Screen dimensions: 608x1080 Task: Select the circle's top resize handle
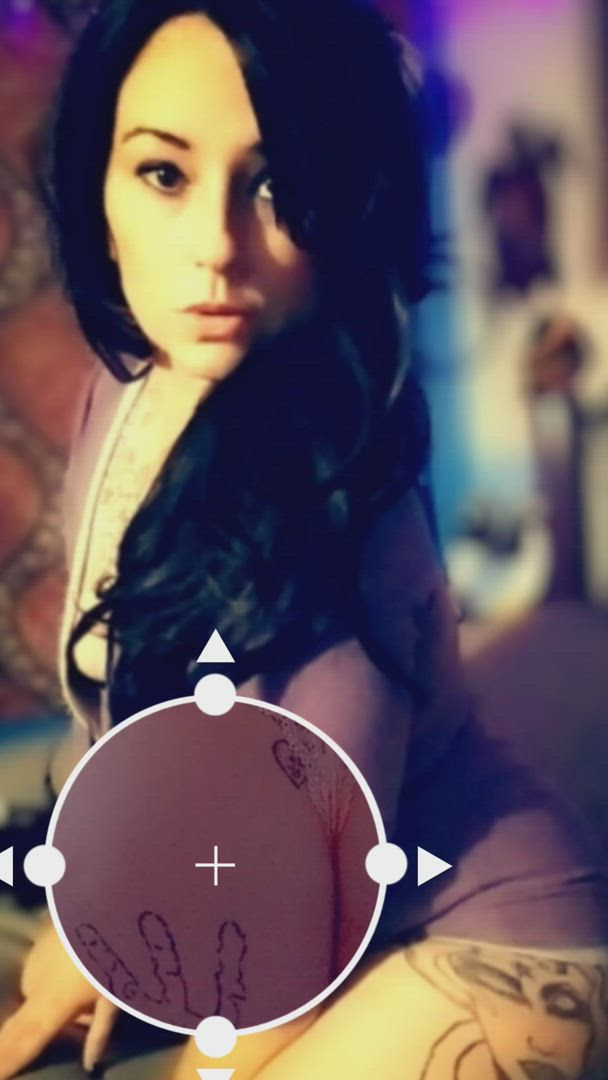click(215, 695)
